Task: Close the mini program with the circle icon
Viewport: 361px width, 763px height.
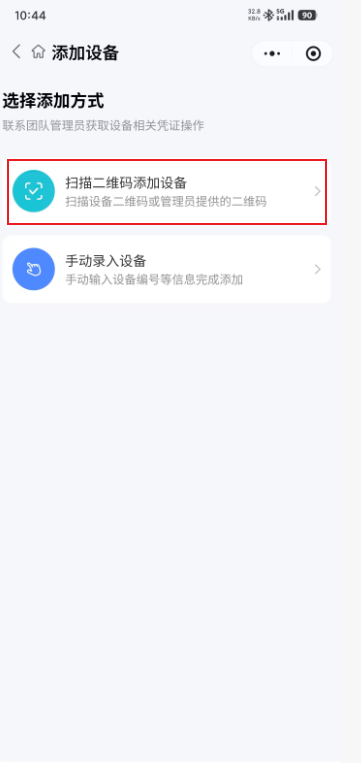Action: click(313, 54)
